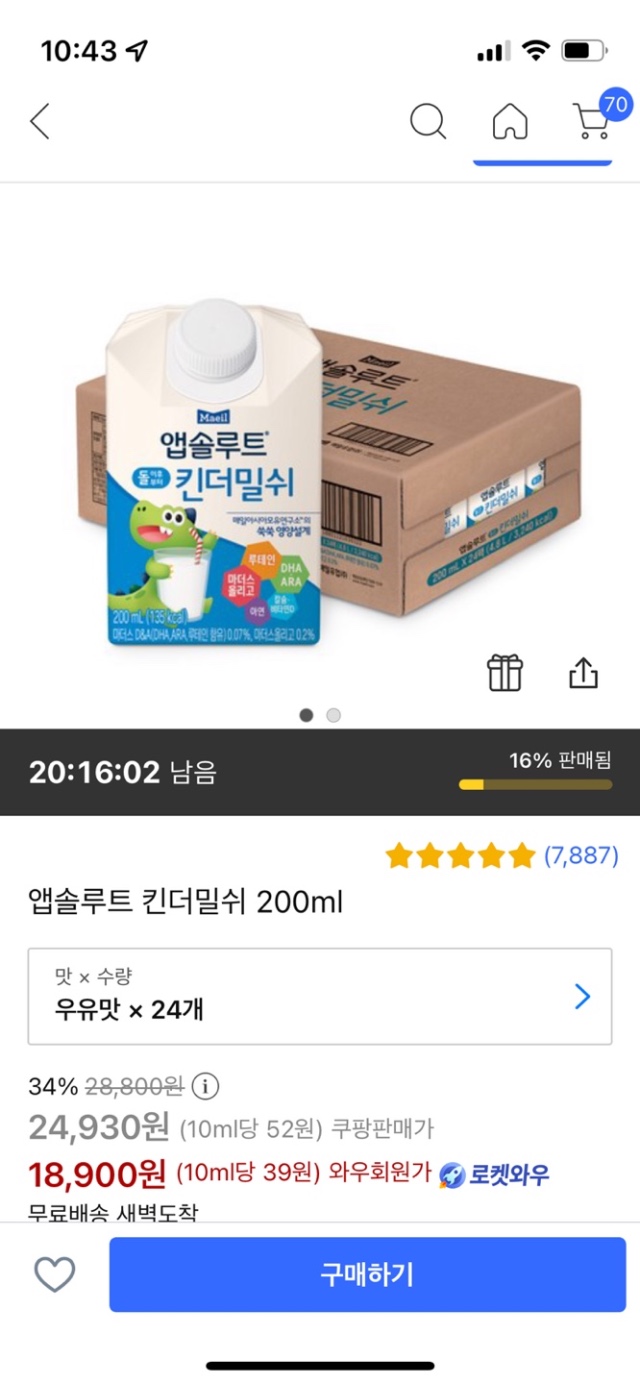The height and width of the screenshot is (1384, 640).
Task: Open the 우유맛 × 24개 option selector
Action: coord(320,996)
